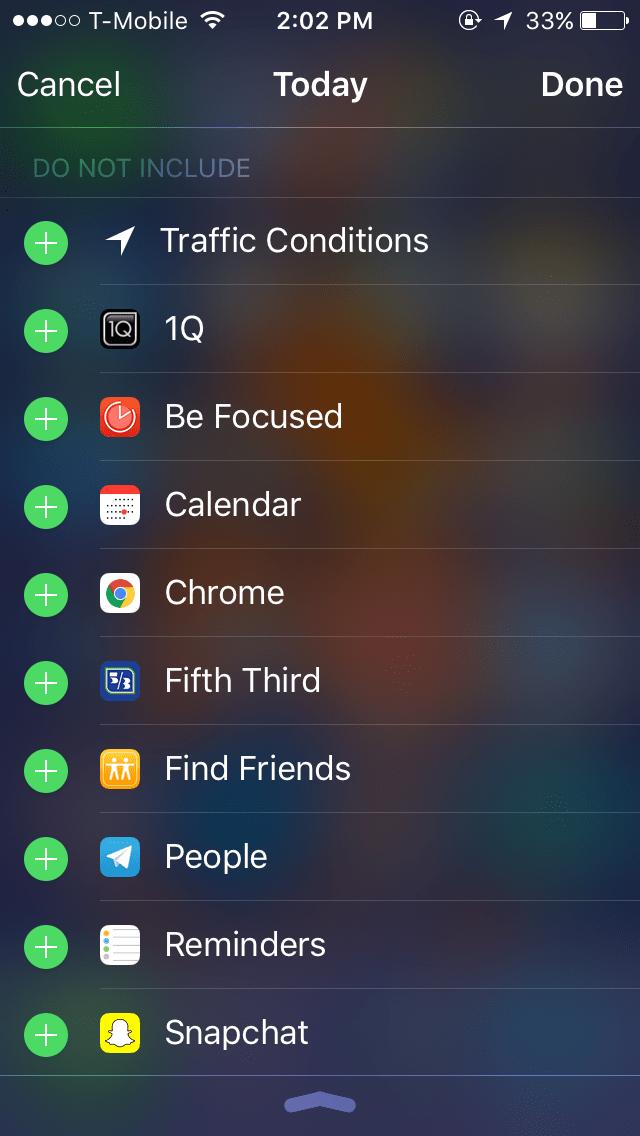
Task: Add the People widget
Action: 46,858
